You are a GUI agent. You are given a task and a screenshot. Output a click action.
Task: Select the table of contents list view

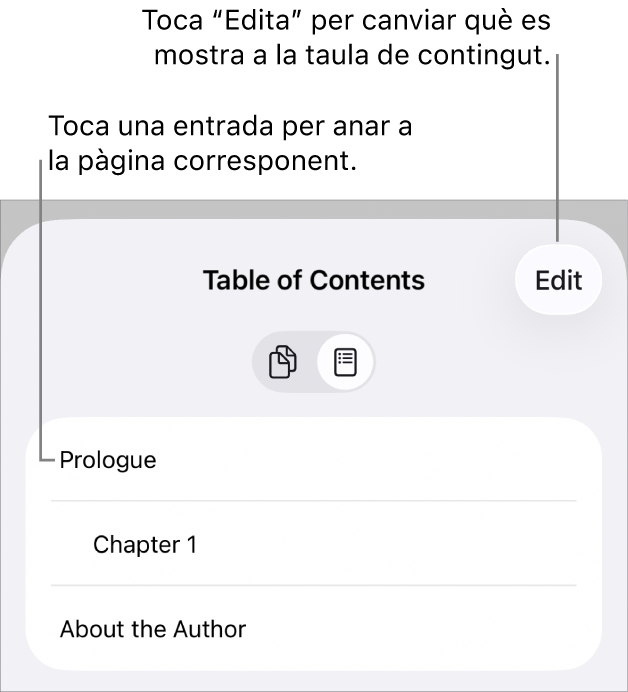345,362
